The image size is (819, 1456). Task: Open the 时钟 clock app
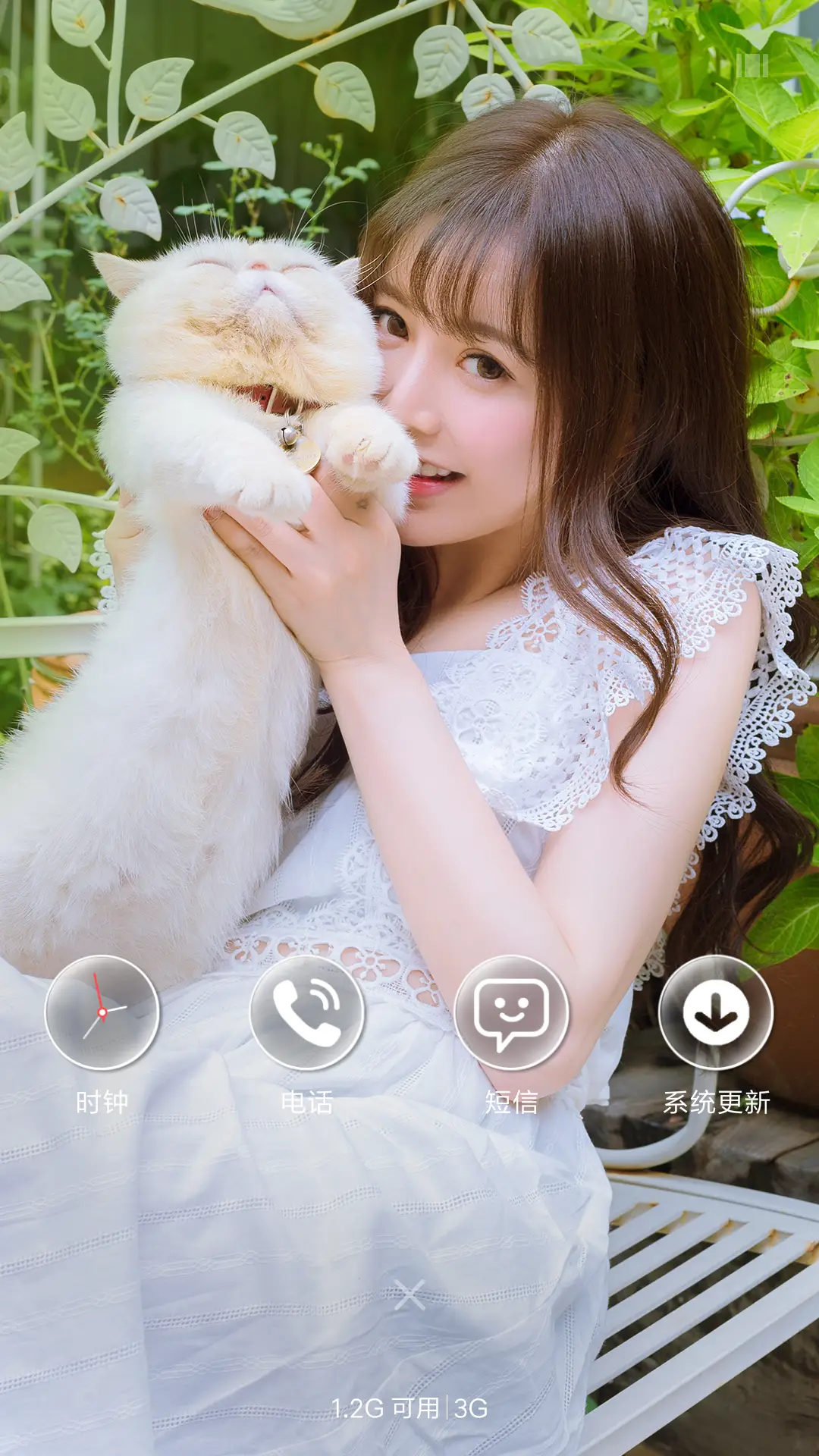point(102,1013)
